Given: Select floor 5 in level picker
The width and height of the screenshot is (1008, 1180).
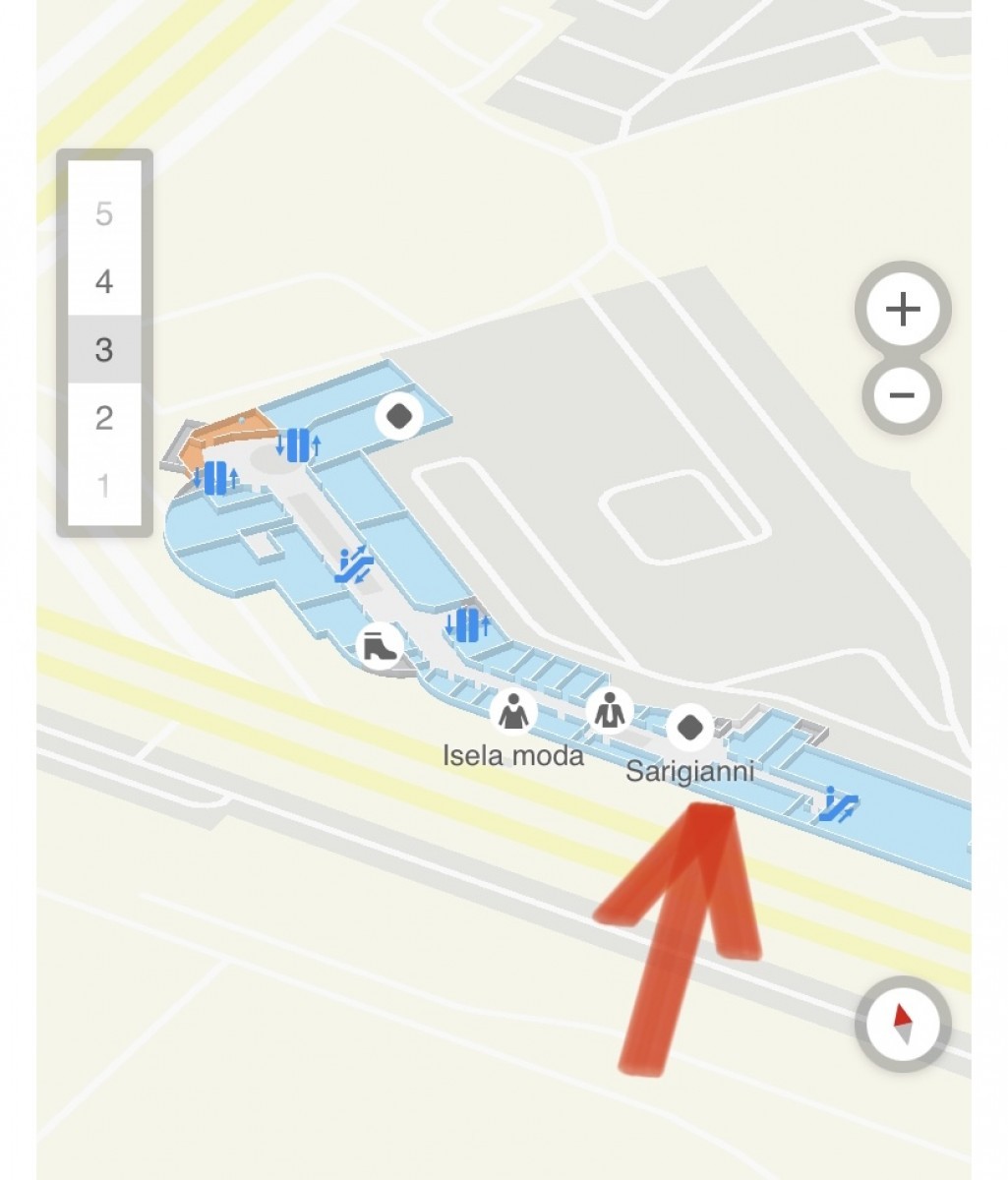Looking at the screenshot, I should coord(104,213).
